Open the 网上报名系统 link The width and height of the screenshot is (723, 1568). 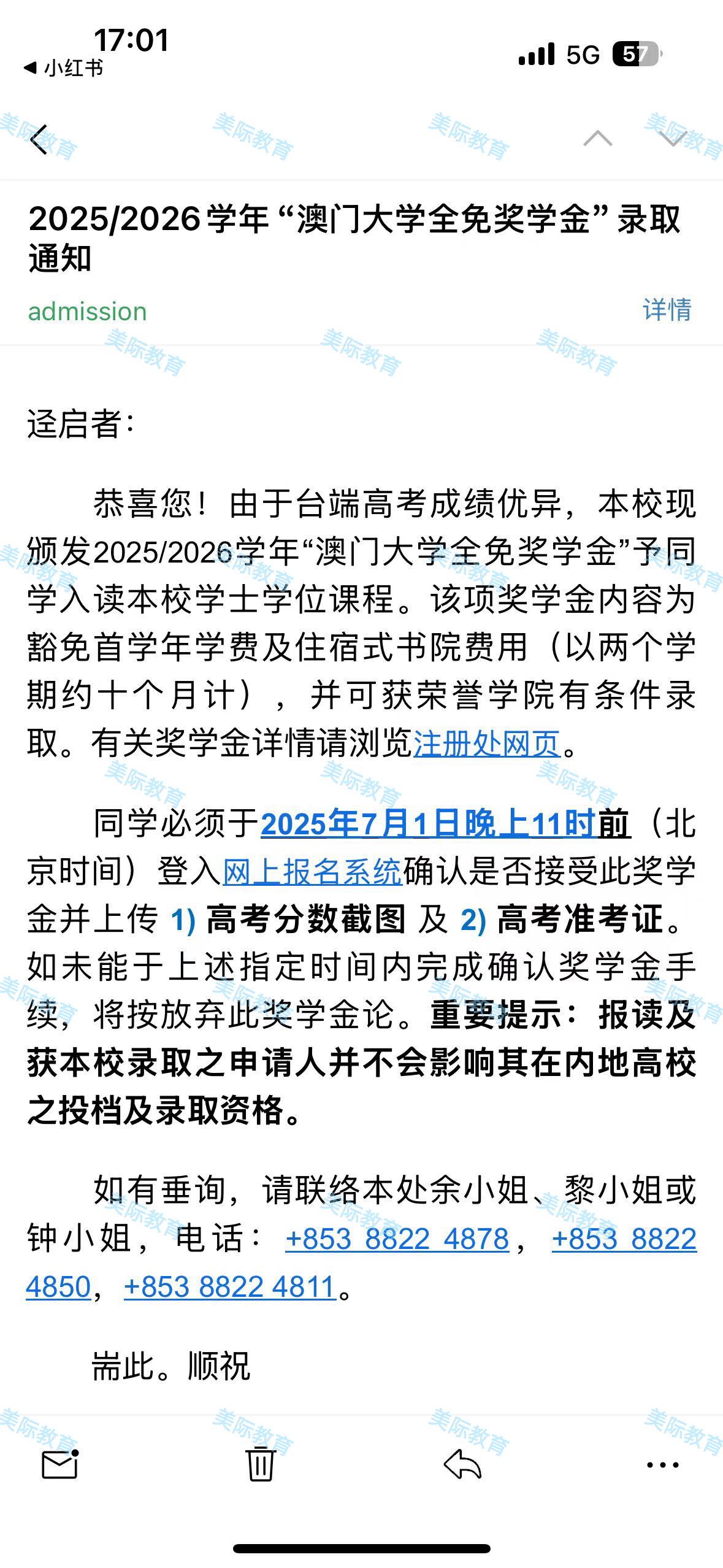click(312, 872)
